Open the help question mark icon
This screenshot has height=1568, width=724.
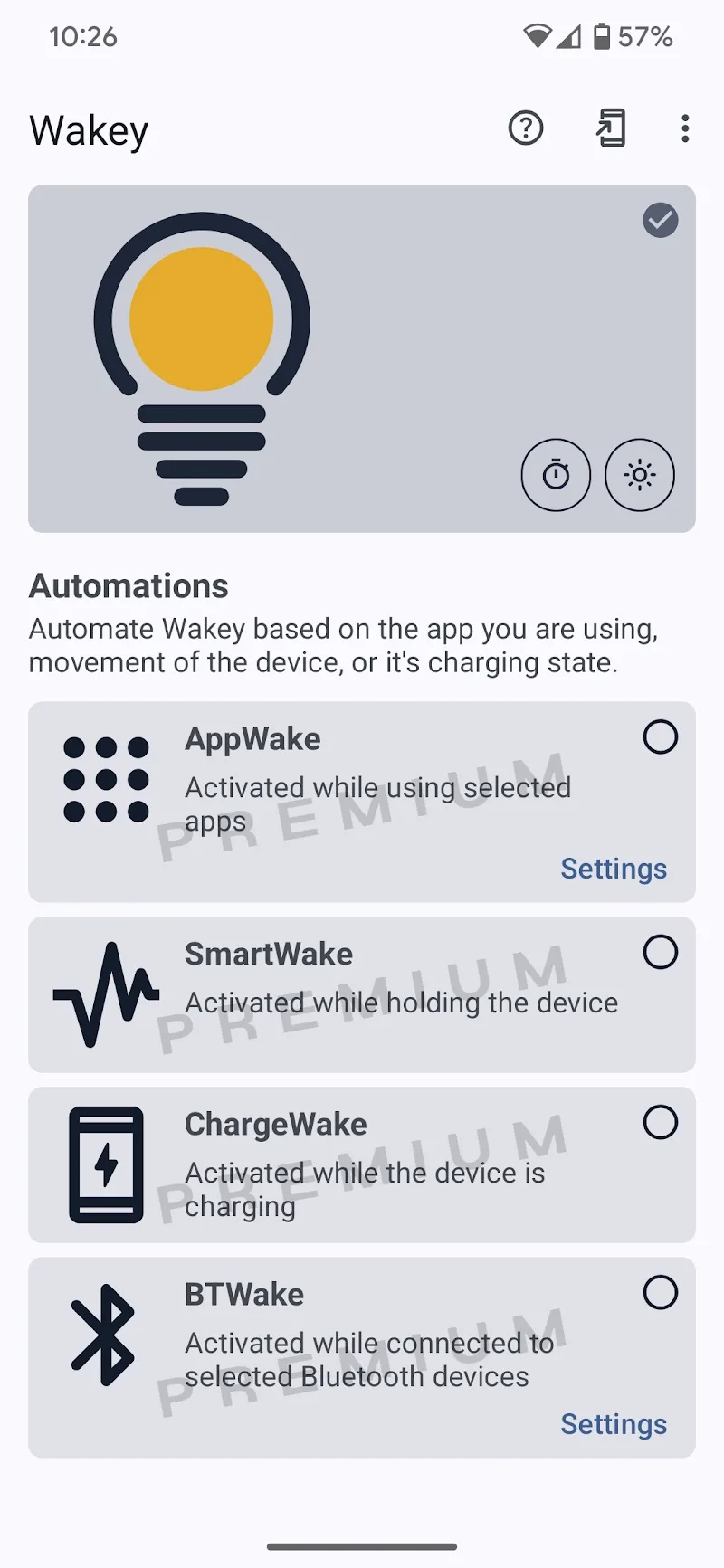coord(526,128)
